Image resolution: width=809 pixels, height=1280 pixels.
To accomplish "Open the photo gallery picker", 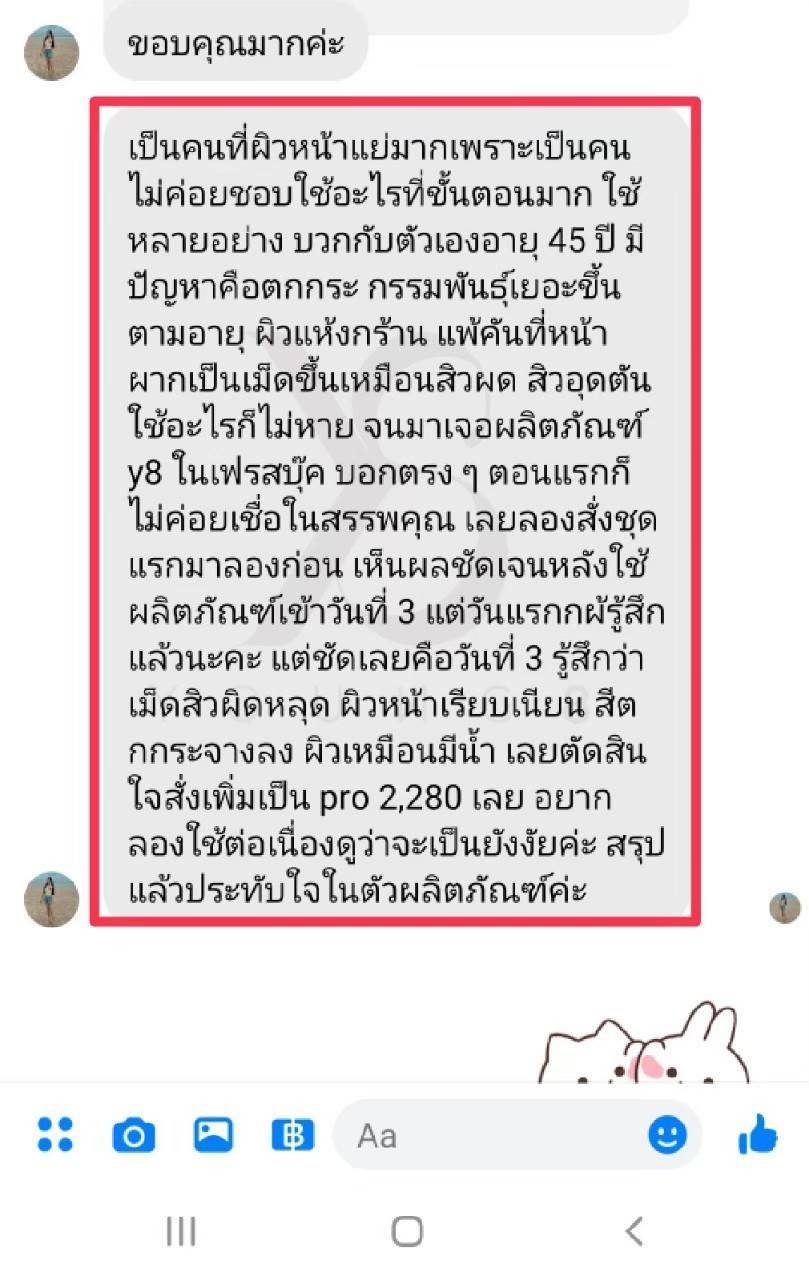I will [x=213, y=1135].
